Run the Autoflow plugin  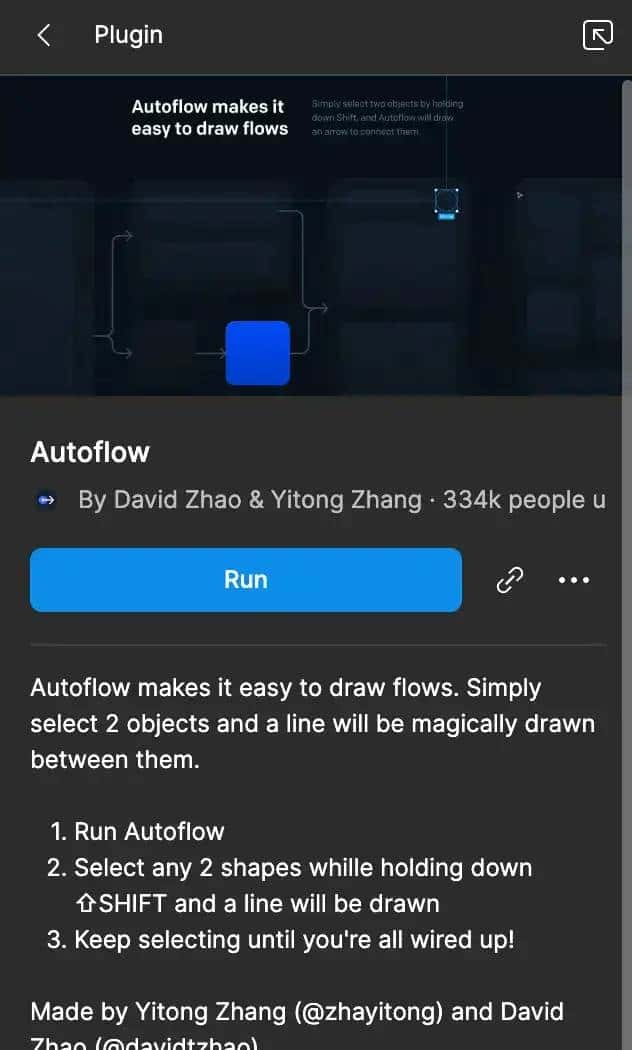click(x=246, y=580)
